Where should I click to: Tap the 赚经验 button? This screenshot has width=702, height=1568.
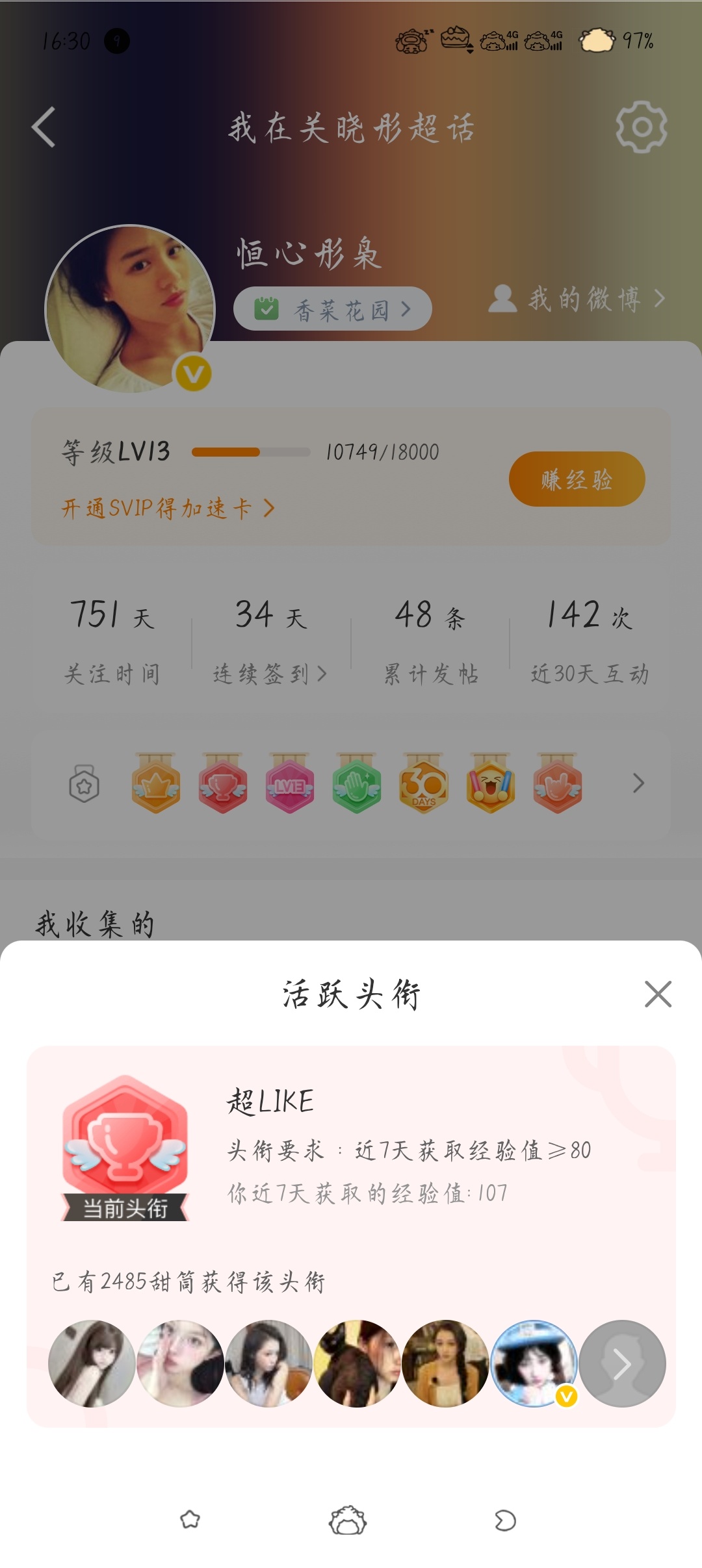pos(577,479)
